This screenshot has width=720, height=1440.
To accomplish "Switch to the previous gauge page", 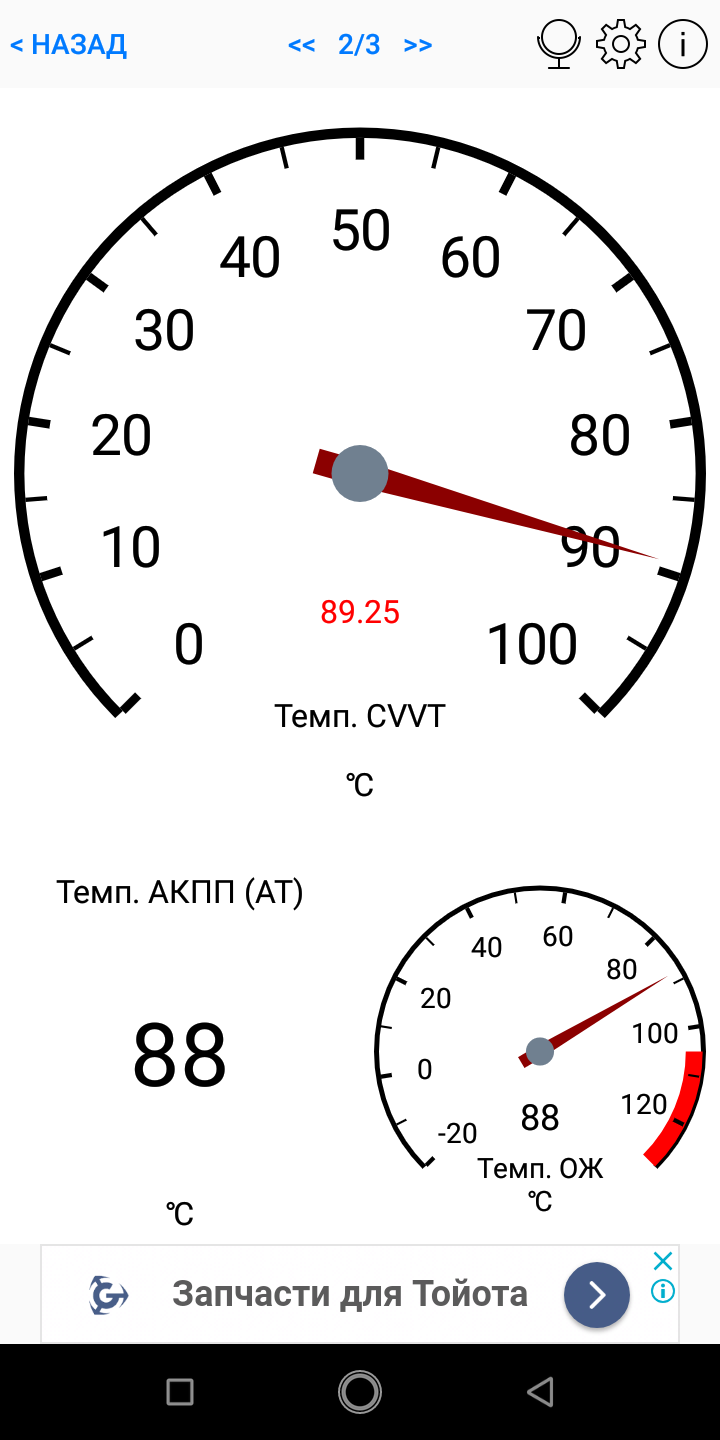I will click(301, 45).
